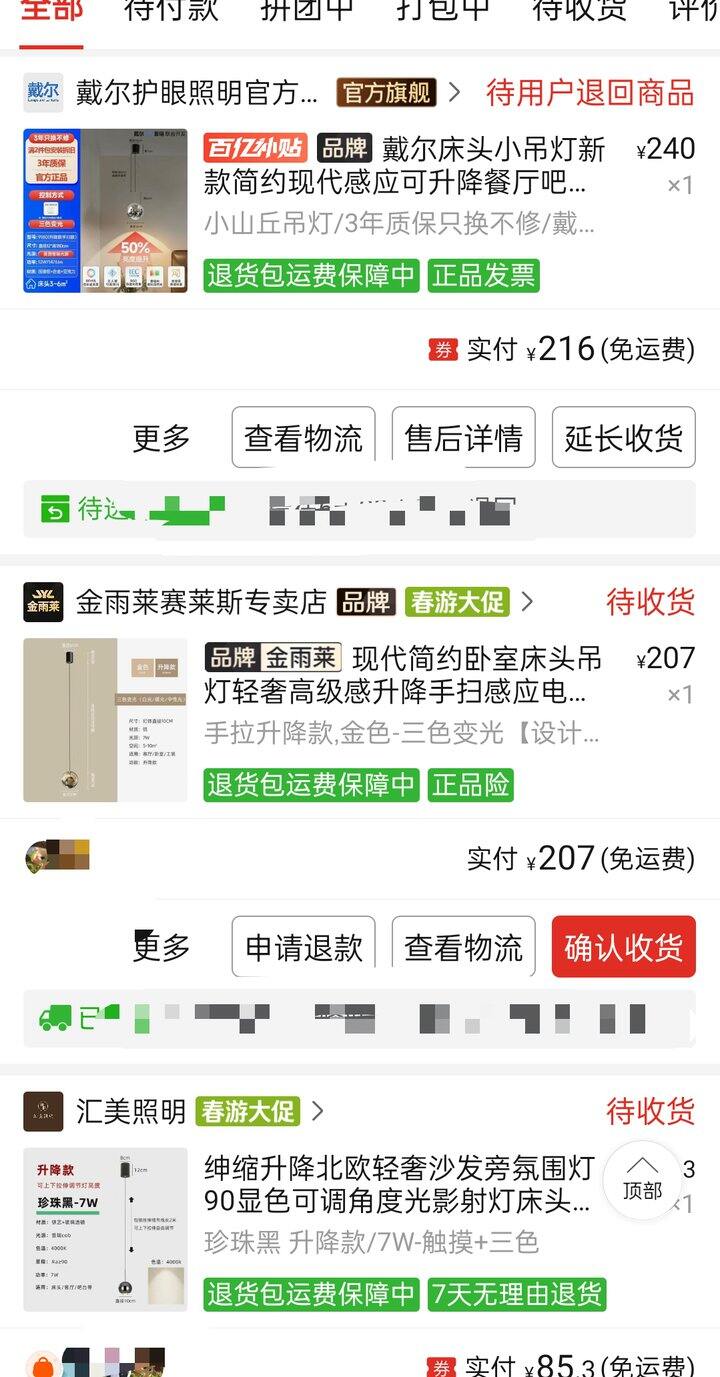Switch to the 待收货 tab

[x=579, y=10]
